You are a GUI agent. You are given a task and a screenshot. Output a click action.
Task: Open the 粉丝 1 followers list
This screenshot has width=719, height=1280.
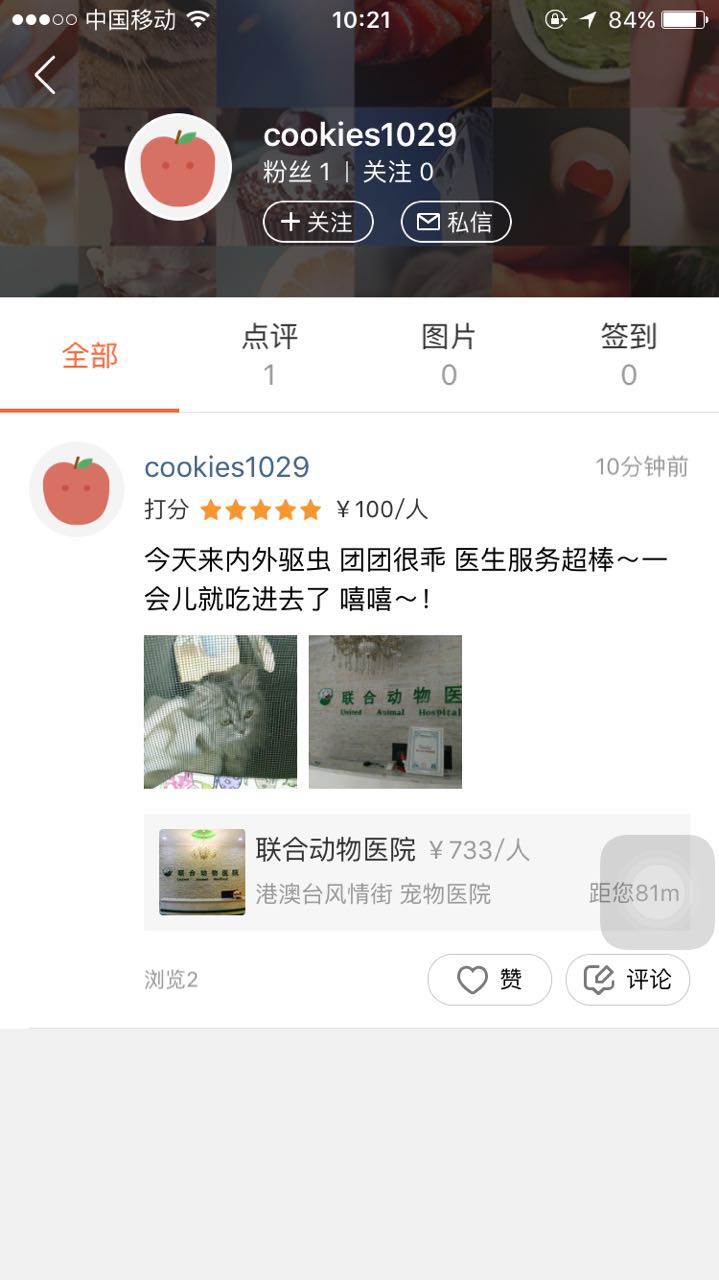click(x=297, y=172)
